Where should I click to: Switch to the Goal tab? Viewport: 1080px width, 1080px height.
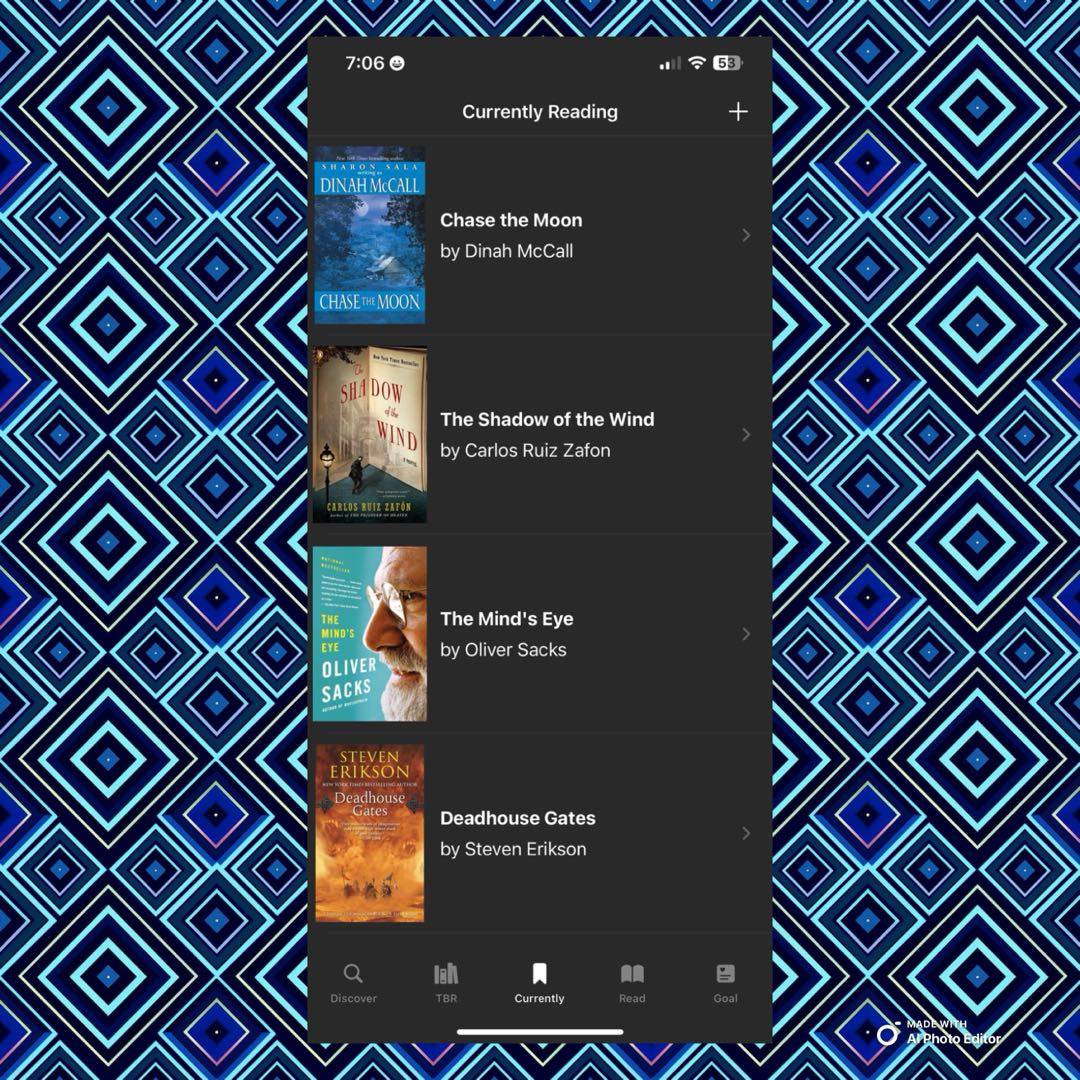tap(725, 982)
